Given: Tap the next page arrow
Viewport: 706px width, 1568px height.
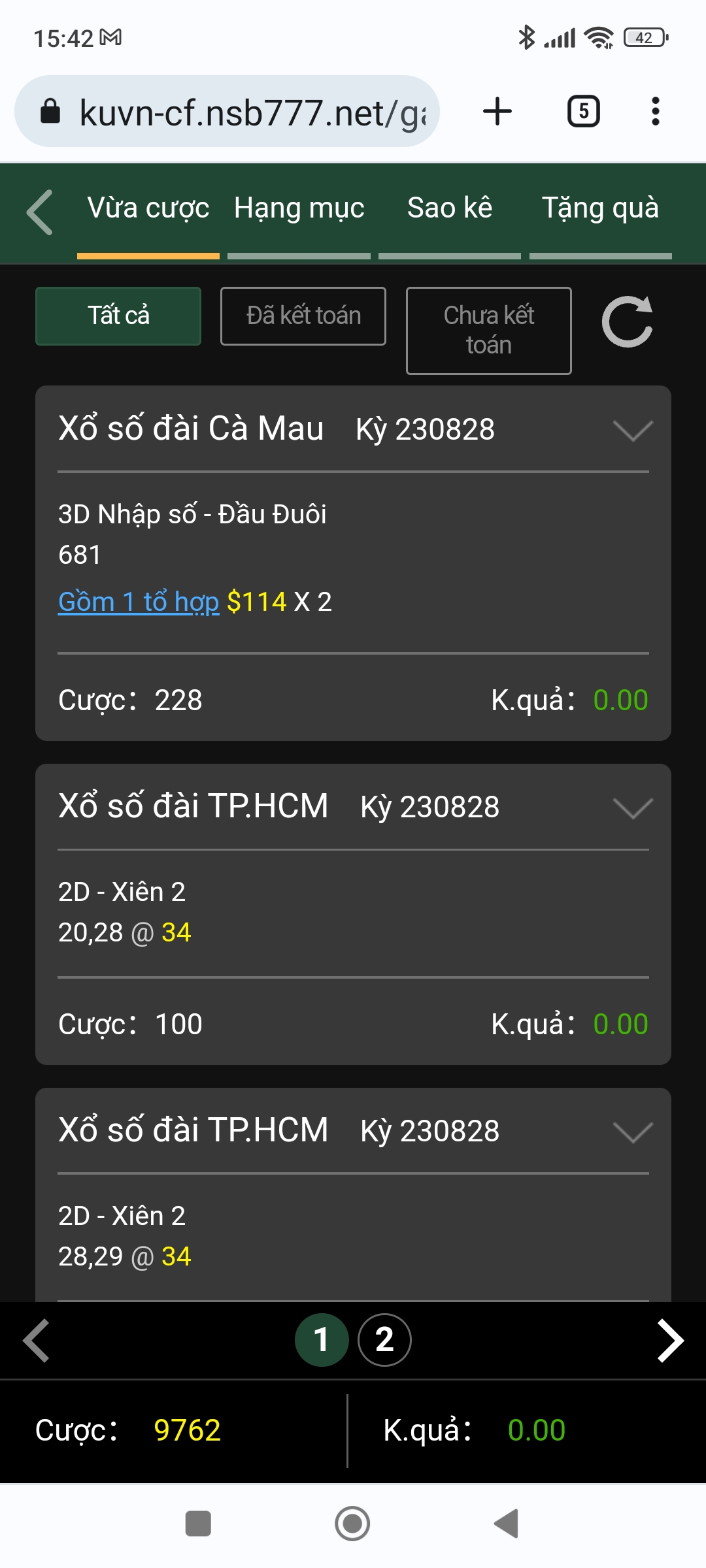Looking at the screenshot, I should pos(670,1341).
